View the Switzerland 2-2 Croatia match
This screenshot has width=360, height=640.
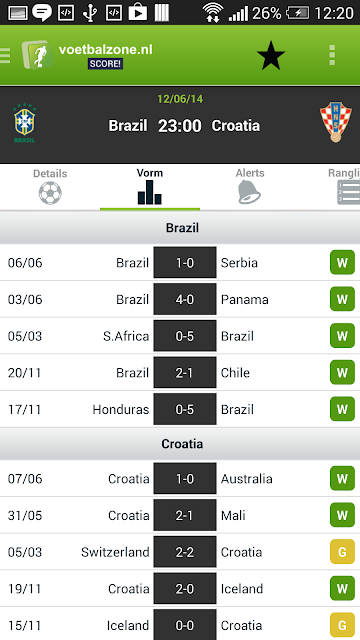[x=180, y=552]
